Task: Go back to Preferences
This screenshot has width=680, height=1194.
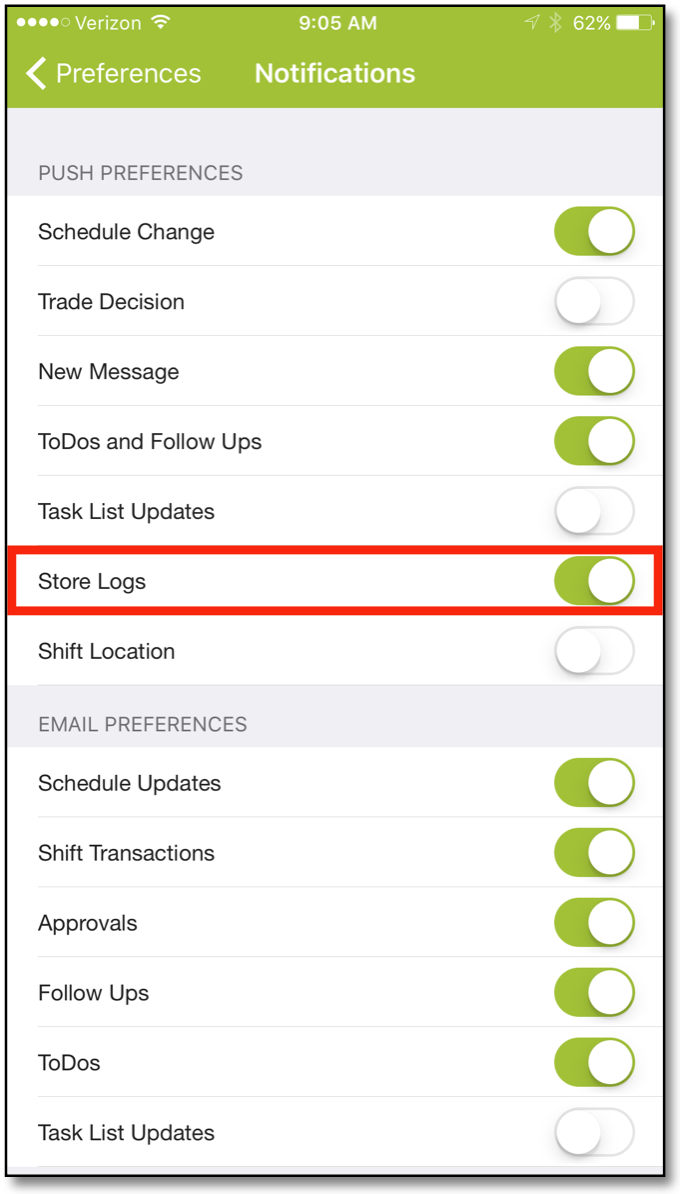Action: tap(113, 73)
